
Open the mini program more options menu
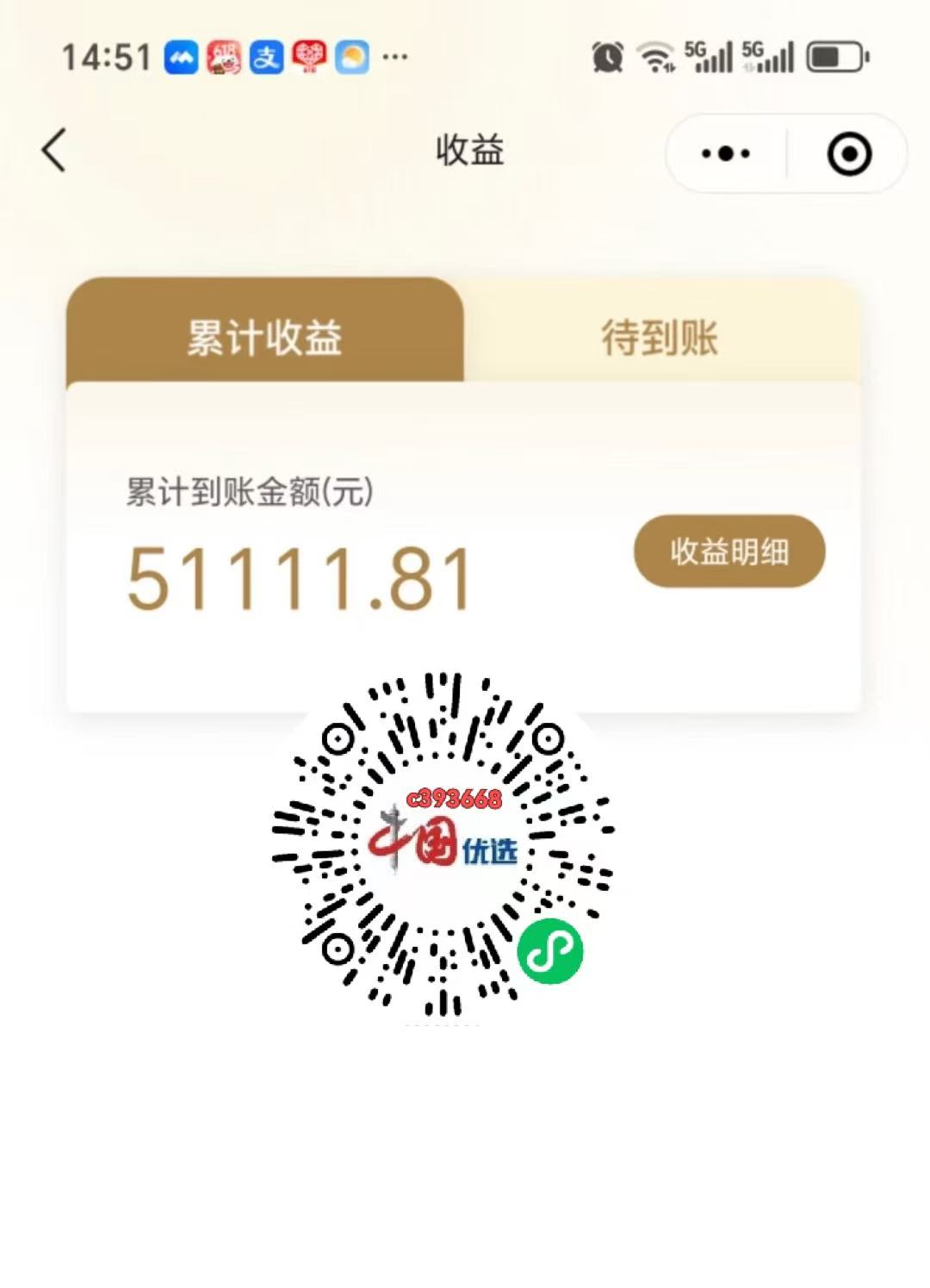point(726,154)
